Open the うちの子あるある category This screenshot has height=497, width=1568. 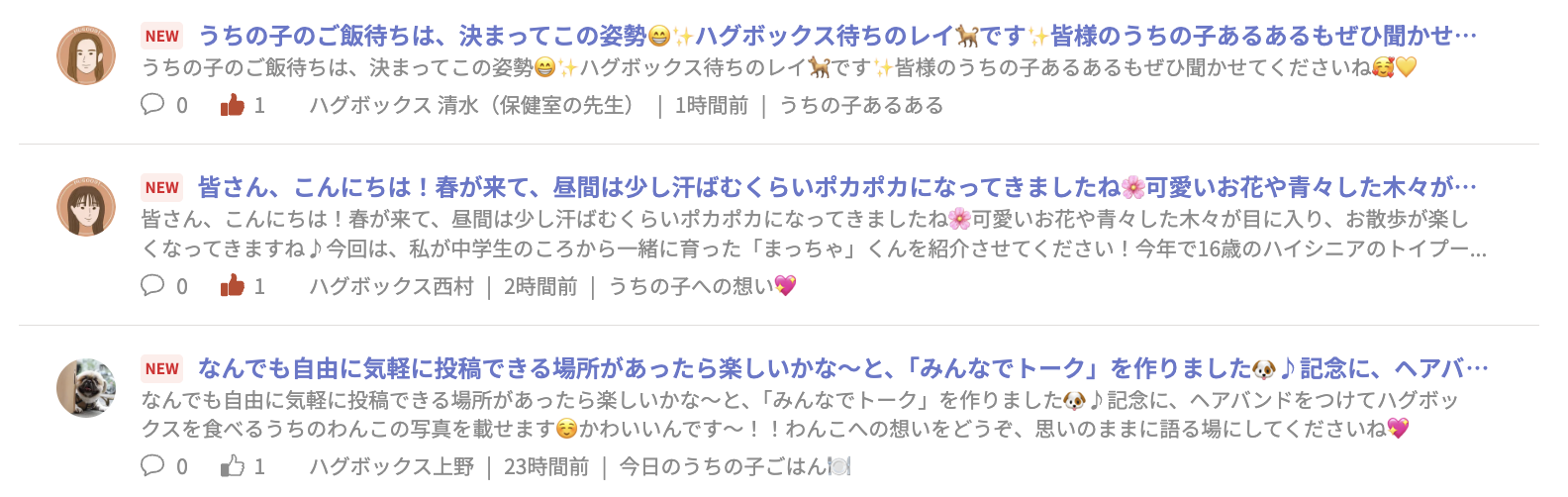tap(861, 106)
